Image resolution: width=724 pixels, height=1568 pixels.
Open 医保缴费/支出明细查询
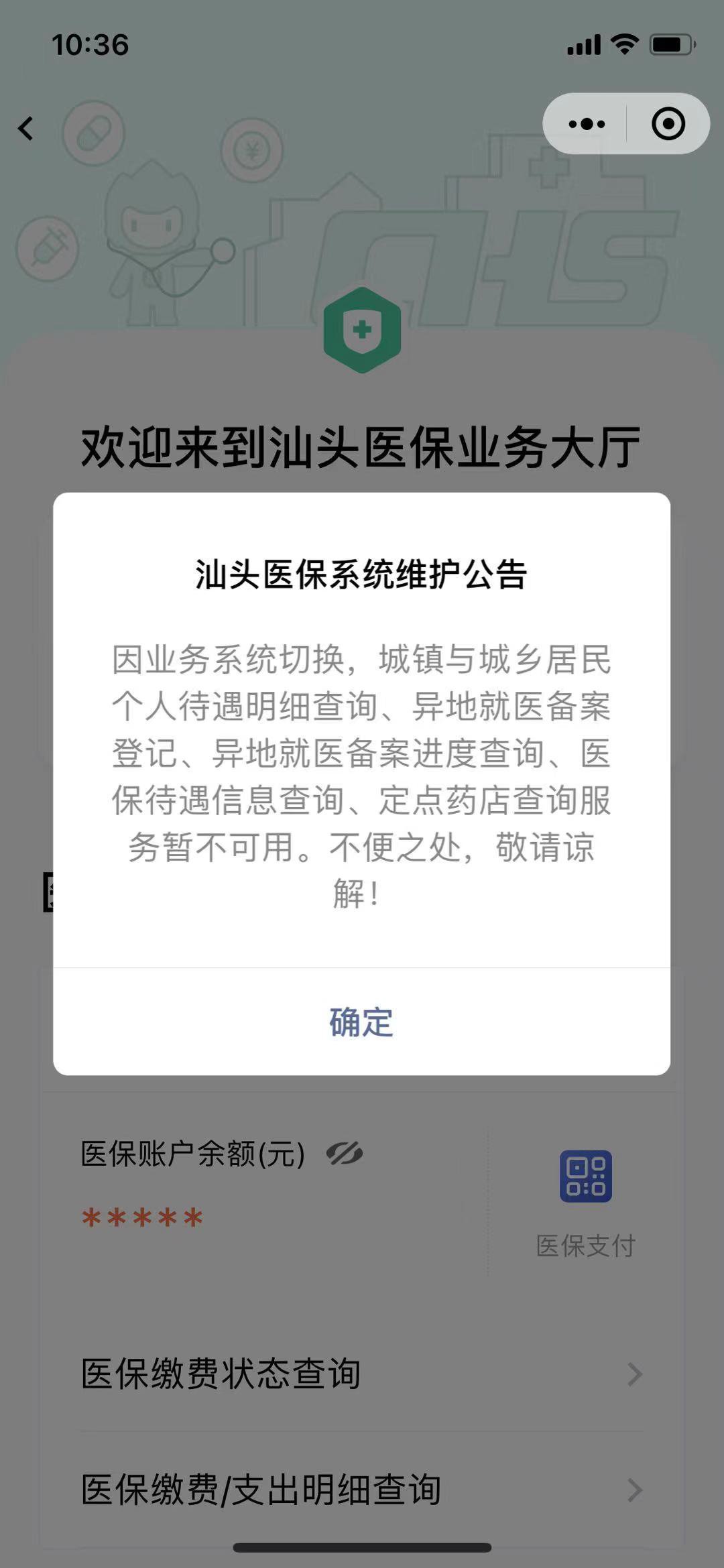(x=362, y=1490)
